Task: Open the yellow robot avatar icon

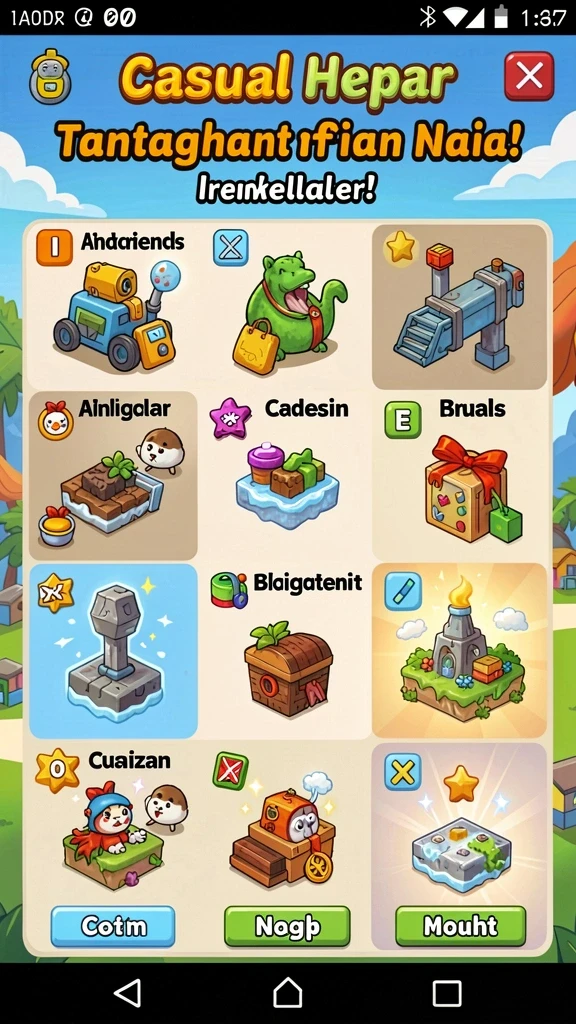Action: point(50,76)
